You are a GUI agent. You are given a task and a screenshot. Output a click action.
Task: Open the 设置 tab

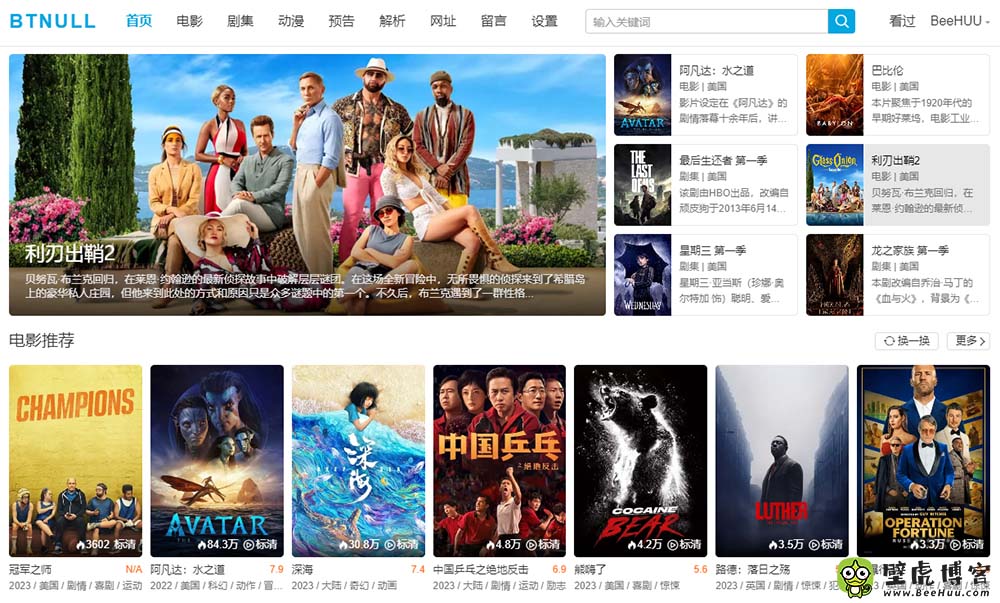tap(545, 21)
